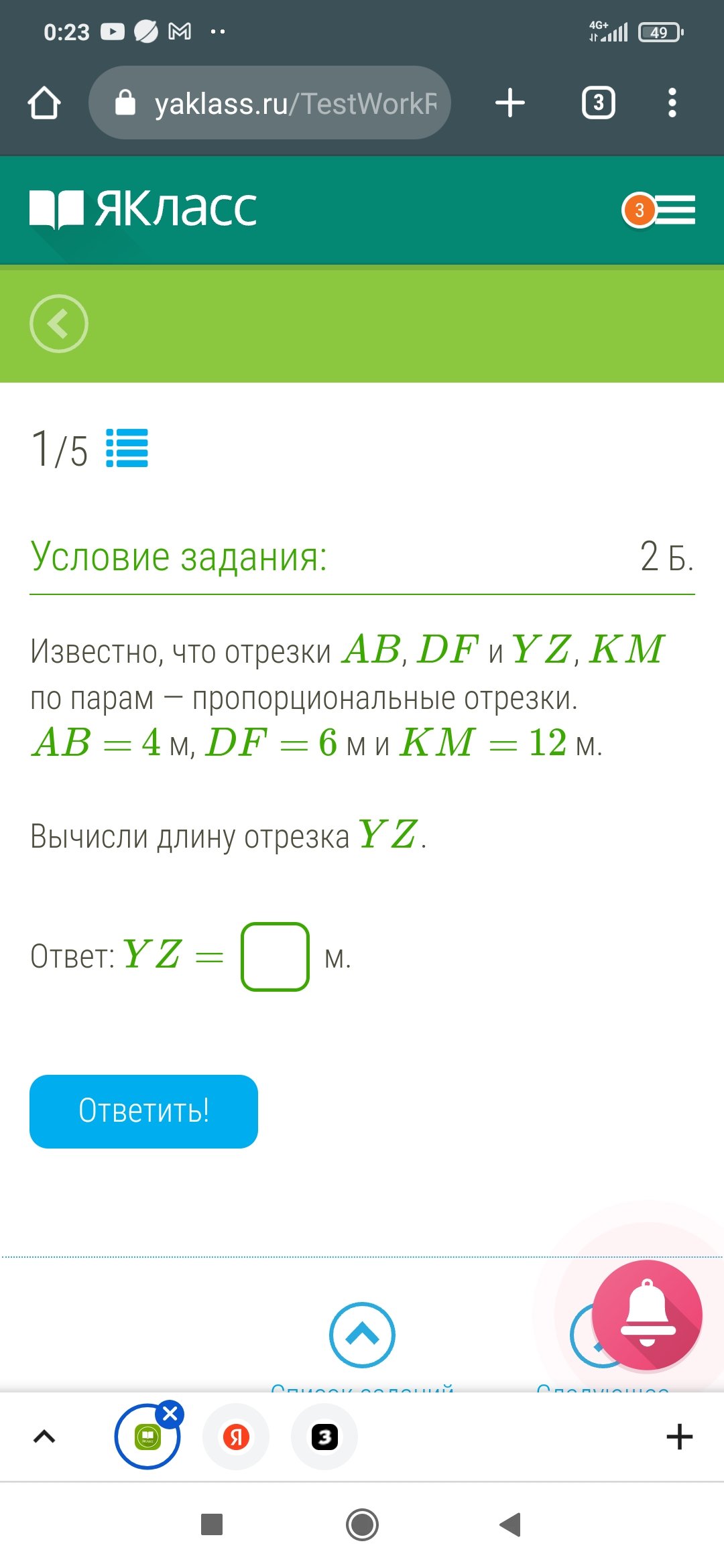Image resolution: width=724 pixels, height=1568 pixels.
Task: View the three open tabs
Action: point(599,103)
